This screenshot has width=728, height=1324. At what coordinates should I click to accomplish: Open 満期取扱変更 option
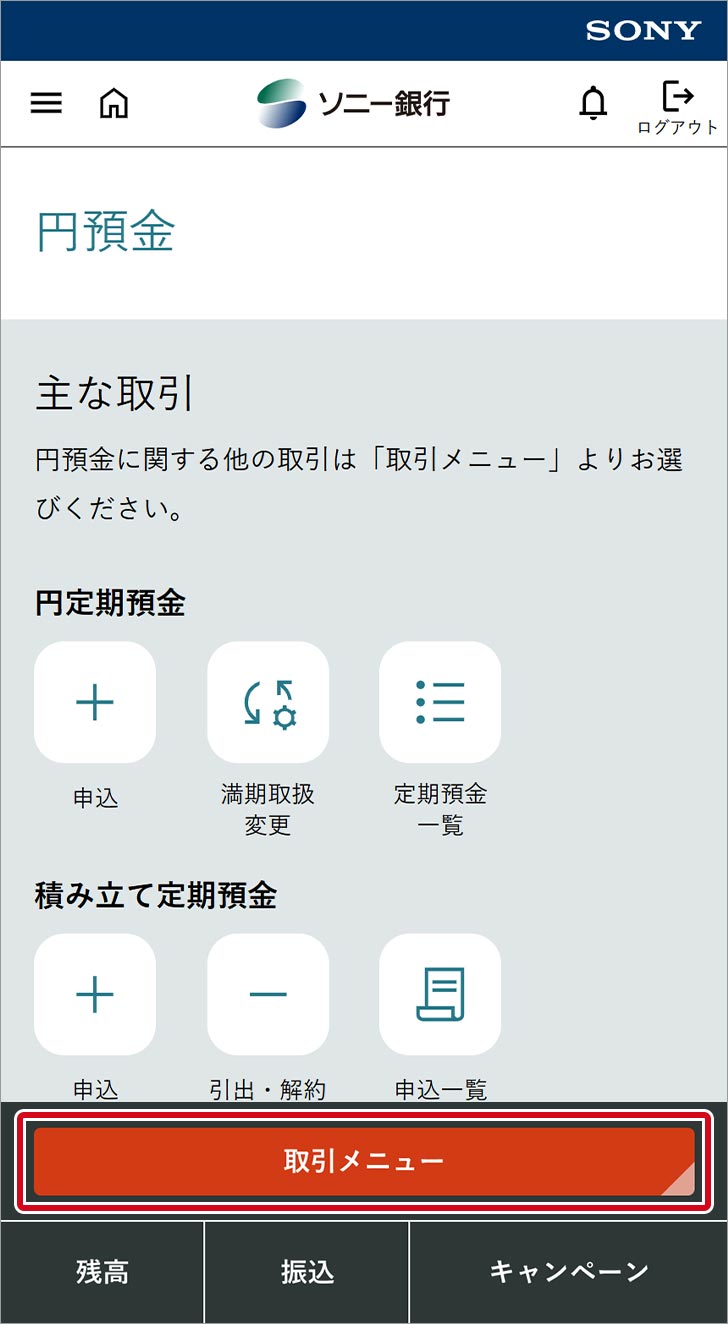(268, 702)
